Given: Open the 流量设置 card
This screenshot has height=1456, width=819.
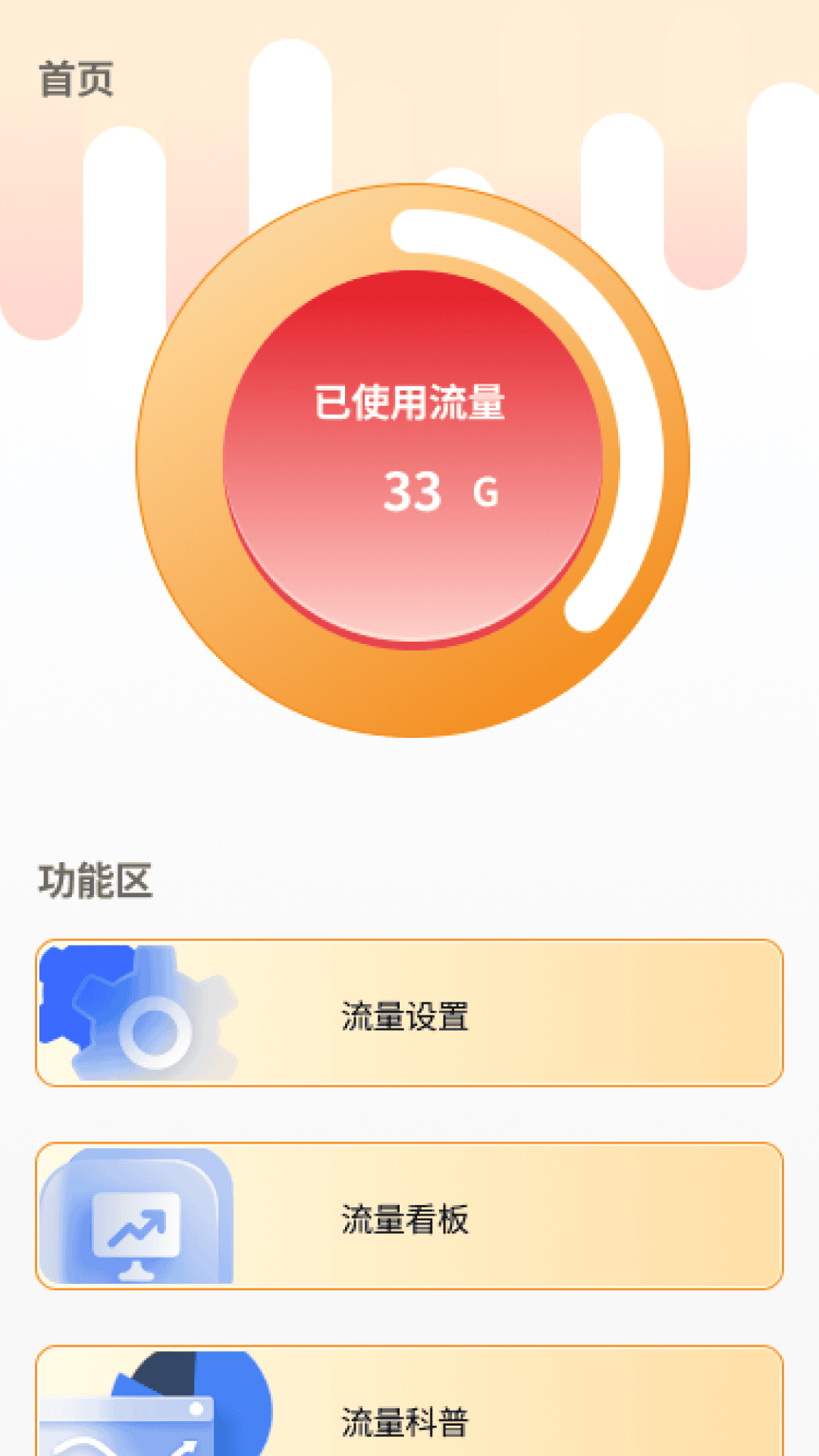Looking at the screenshot, I should tap(409, 1013).
